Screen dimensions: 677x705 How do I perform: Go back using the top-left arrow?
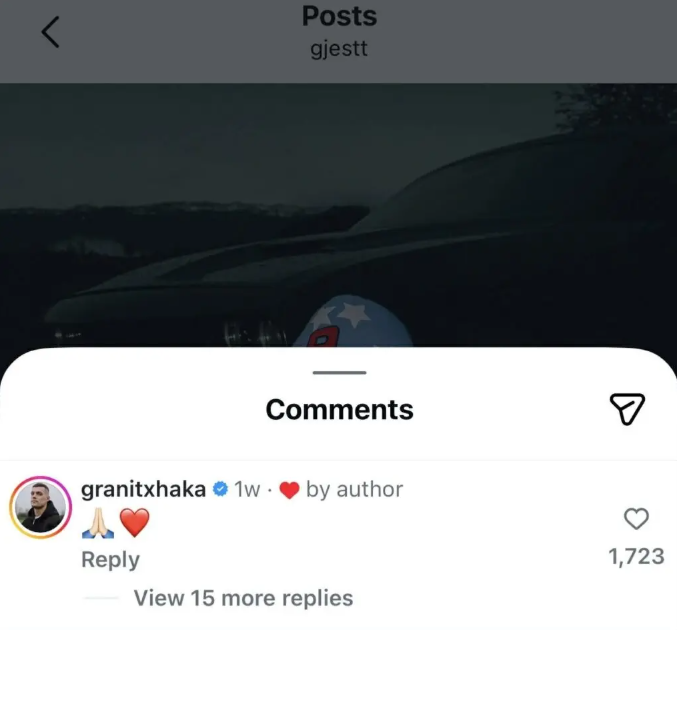point(50,33)
